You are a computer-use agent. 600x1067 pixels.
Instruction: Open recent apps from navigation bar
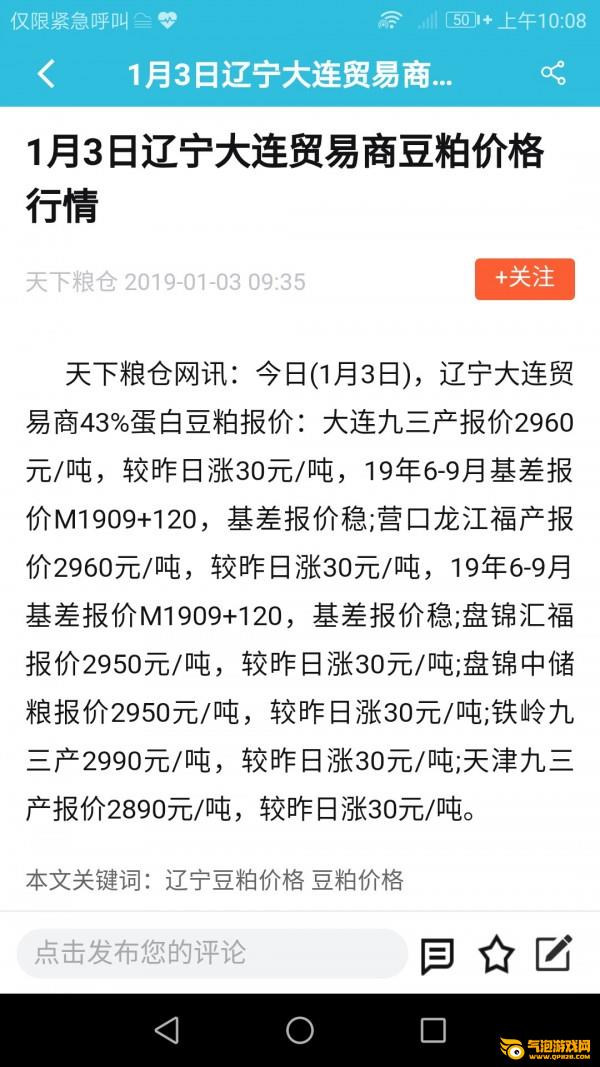pyautogui.click(x=433, y=1030)
